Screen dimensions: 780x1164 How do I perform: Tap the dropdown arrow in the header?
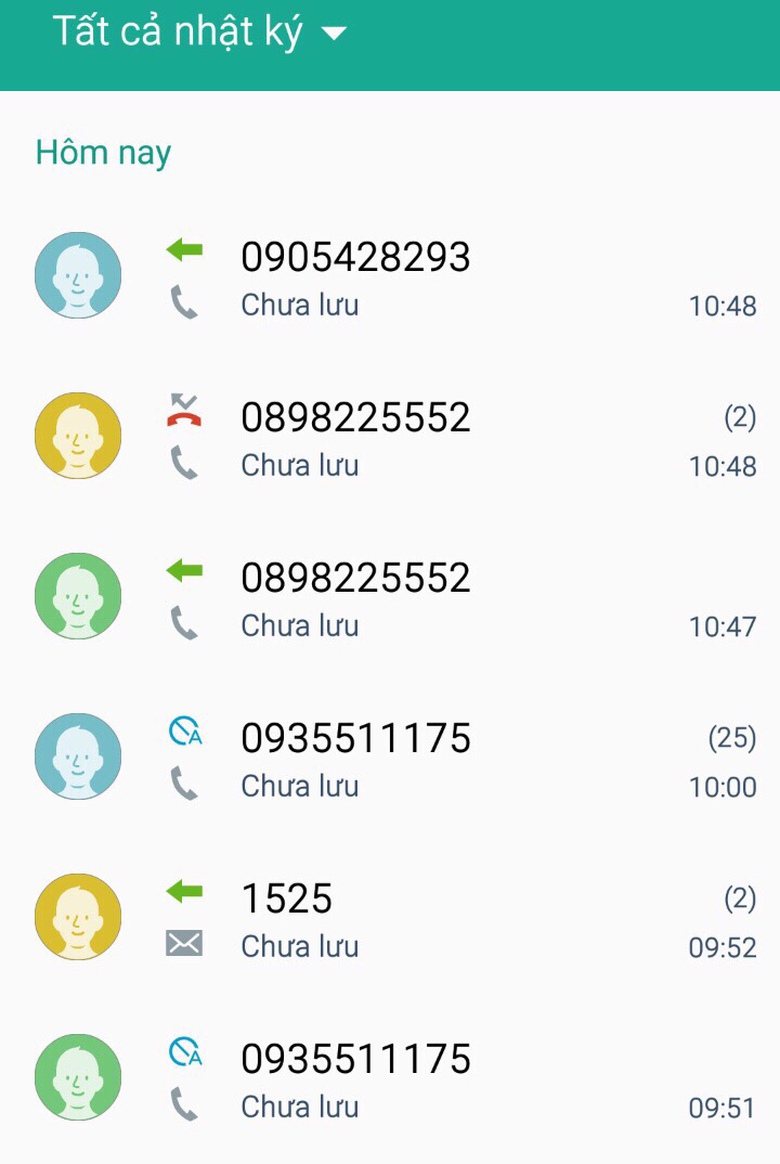pos(332,32)
